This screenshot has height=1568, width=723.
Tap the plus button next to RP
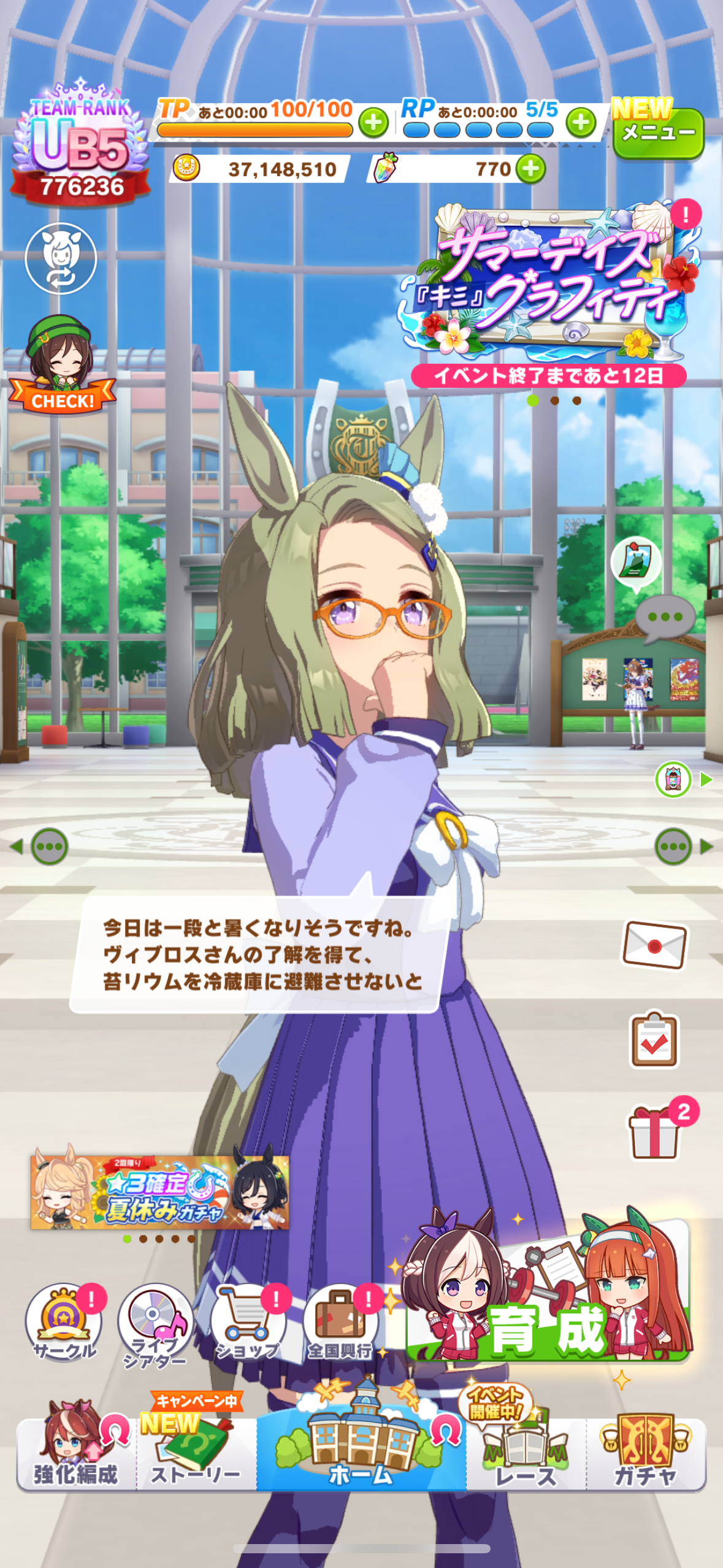point(581,123)
